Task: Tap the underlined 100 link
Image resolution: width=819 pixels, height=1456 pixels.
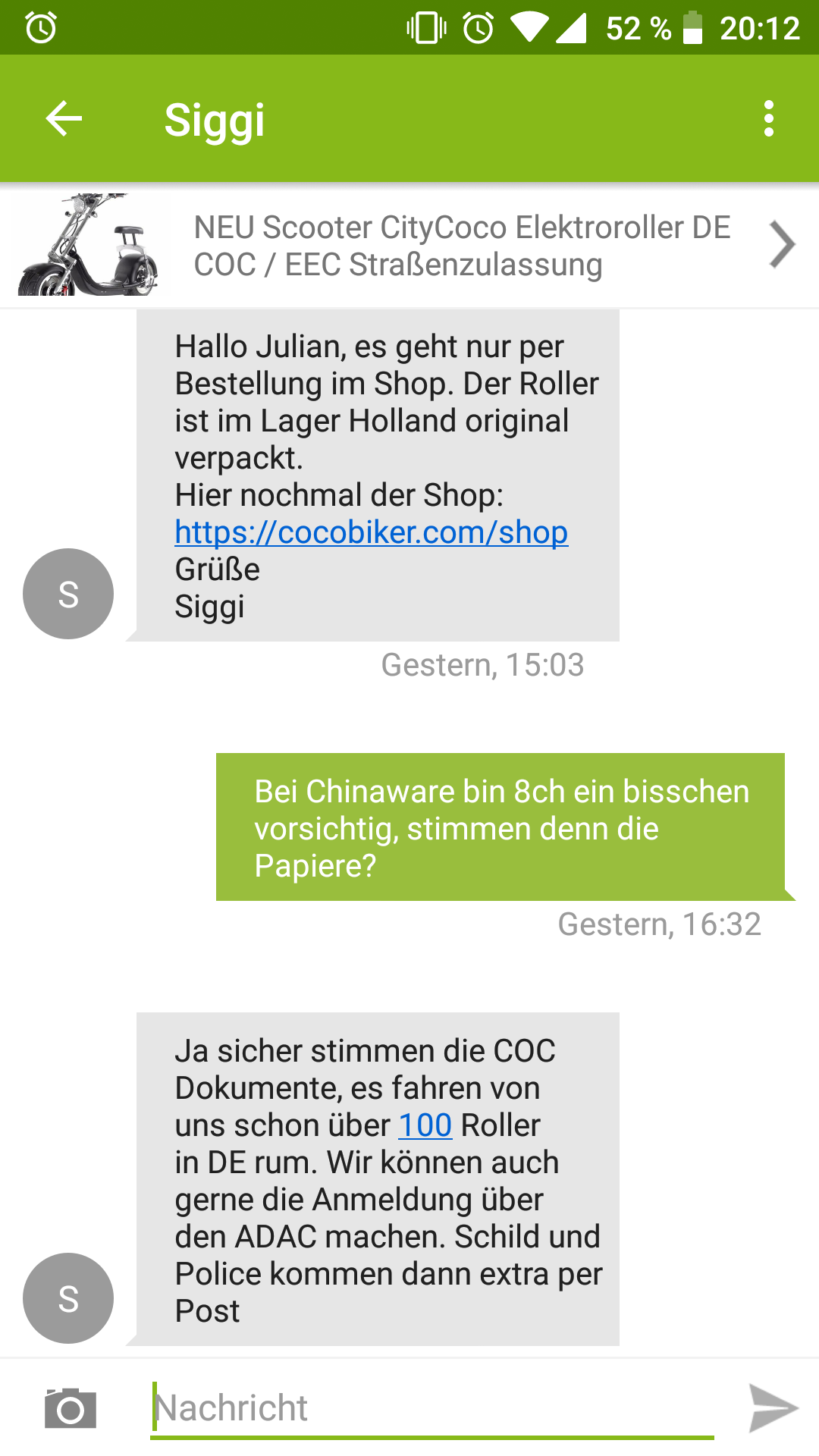Action: [x=425, y=1125]
